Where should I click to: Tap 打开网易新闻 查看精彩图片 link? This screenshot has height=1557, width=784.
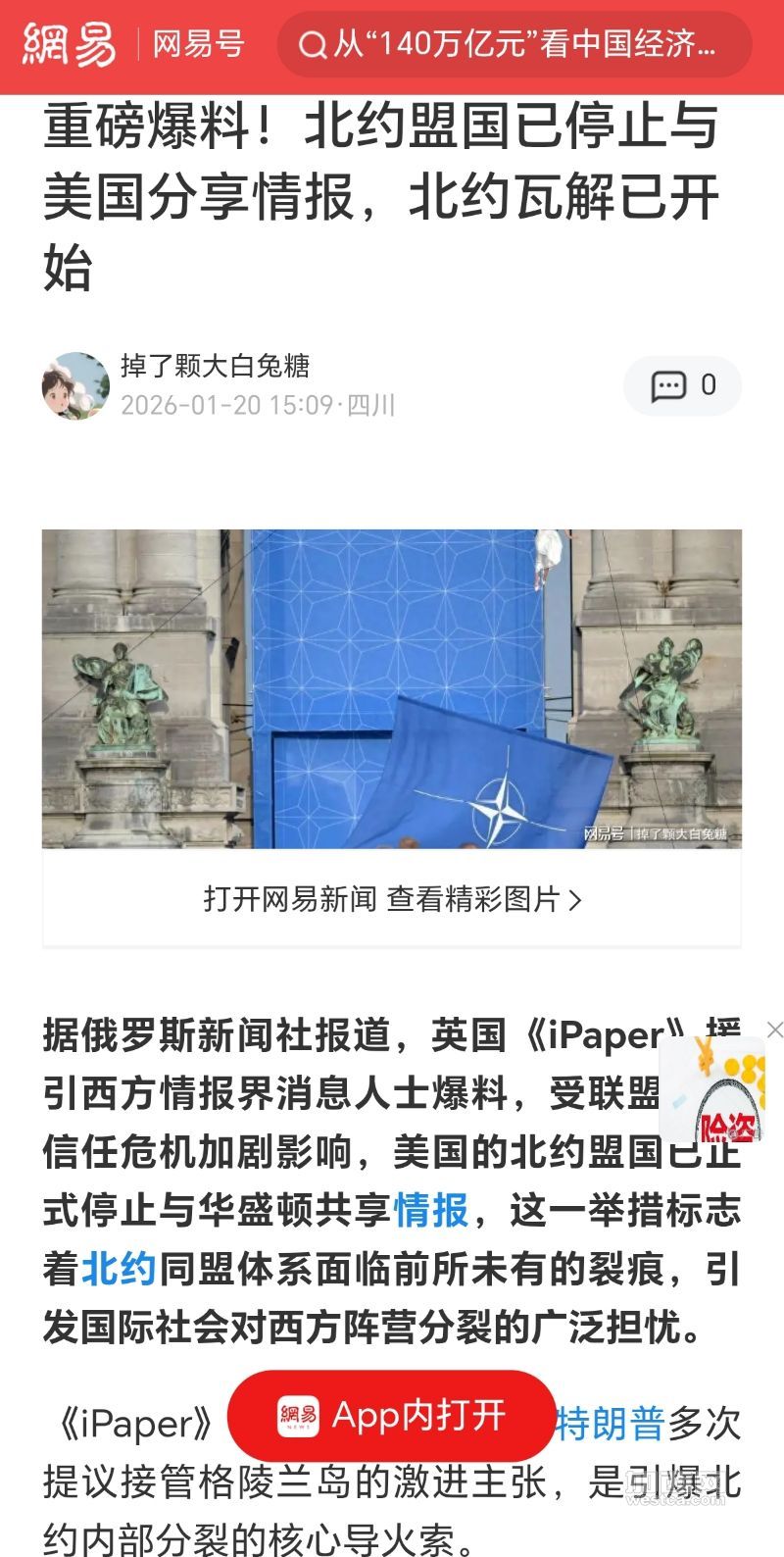point(391,898)
